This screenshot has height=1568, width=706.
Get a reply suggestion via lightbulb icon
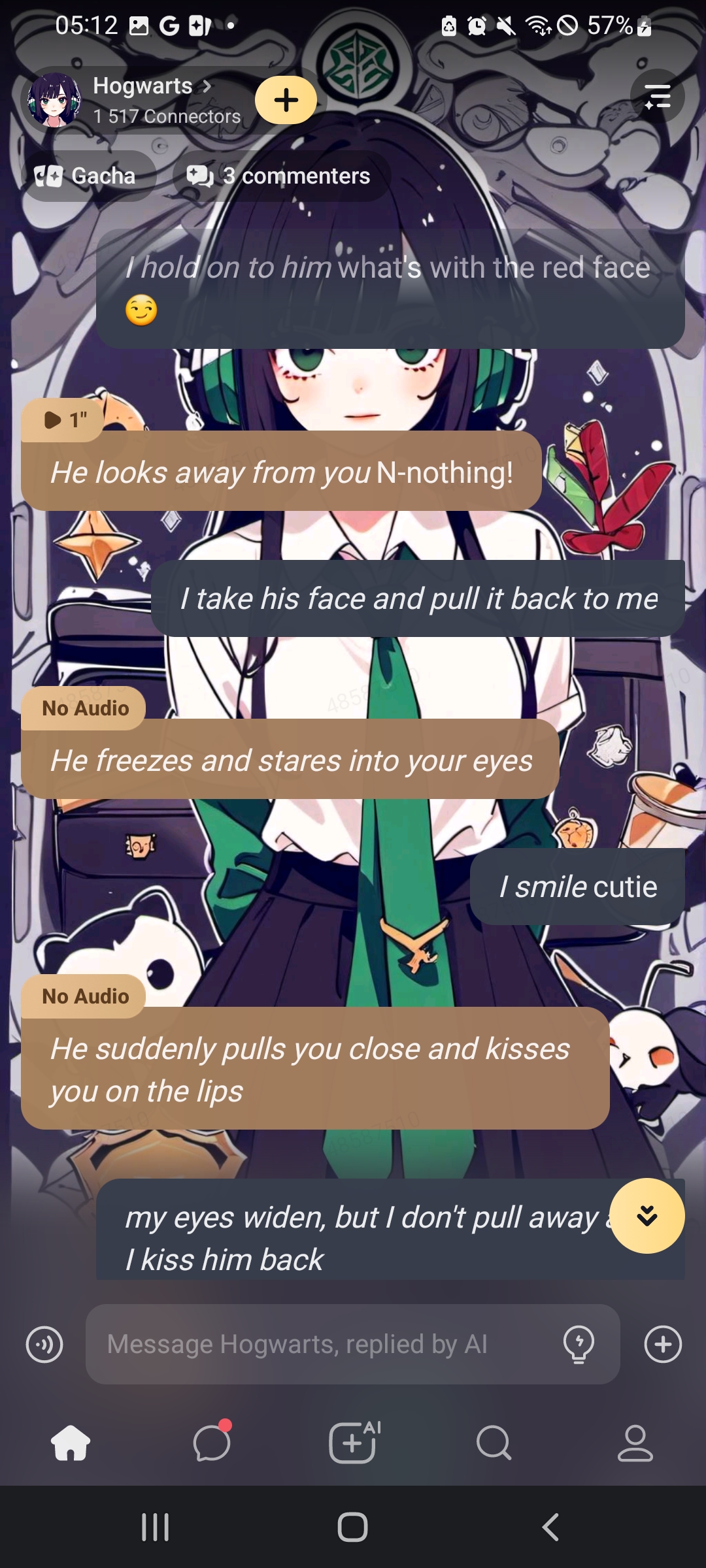tap(579, 1344)
